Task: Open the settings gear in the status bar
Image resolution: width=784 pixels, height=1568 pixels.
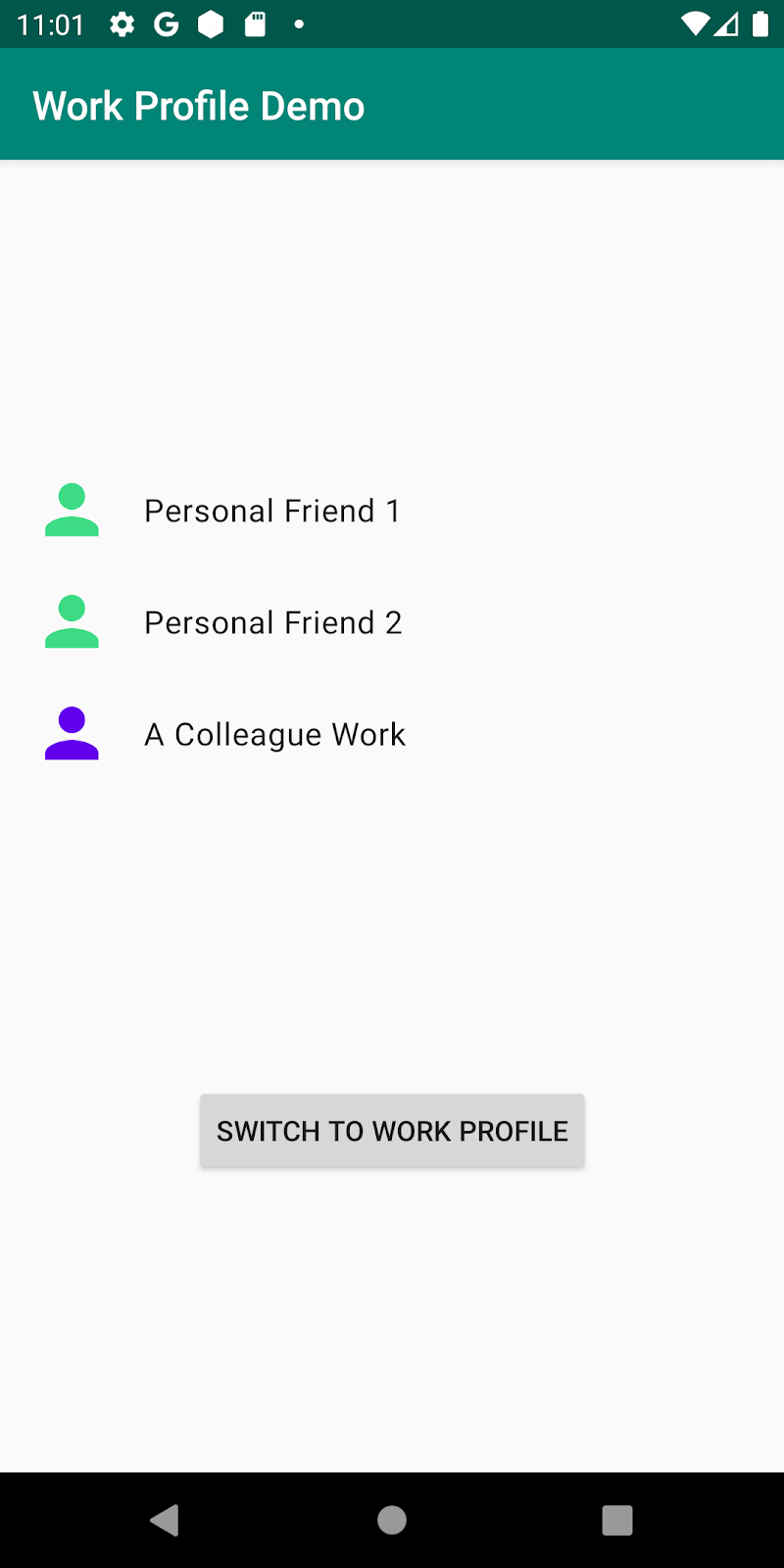Action: point(122,24)
